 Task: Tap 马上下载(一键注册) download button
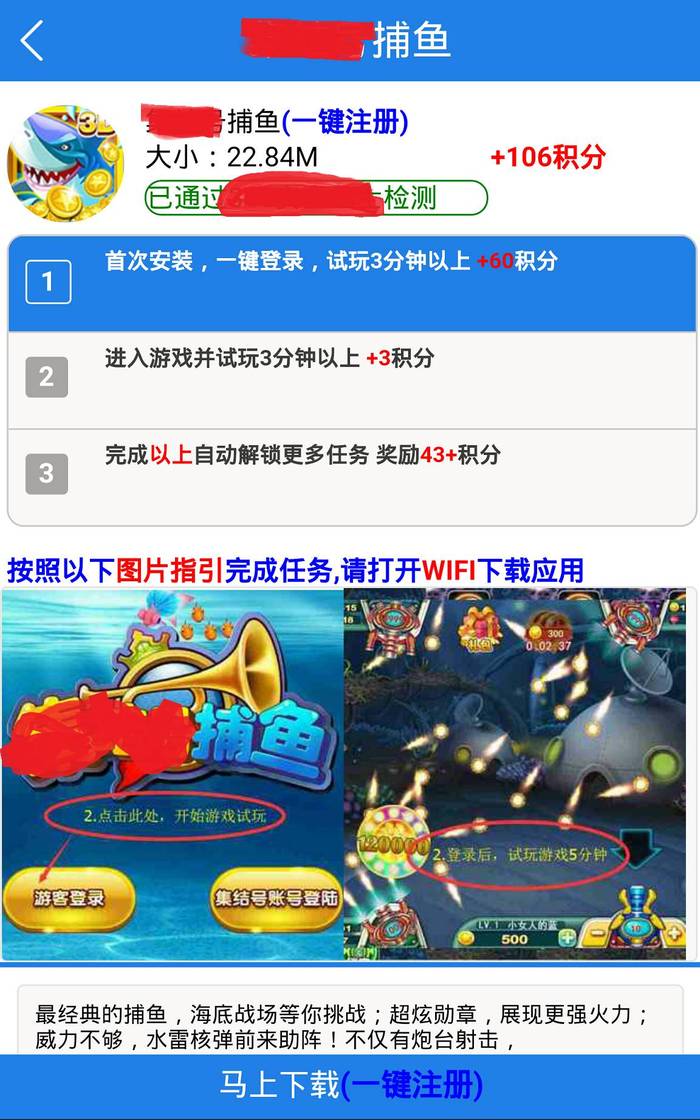[350, 1085]
